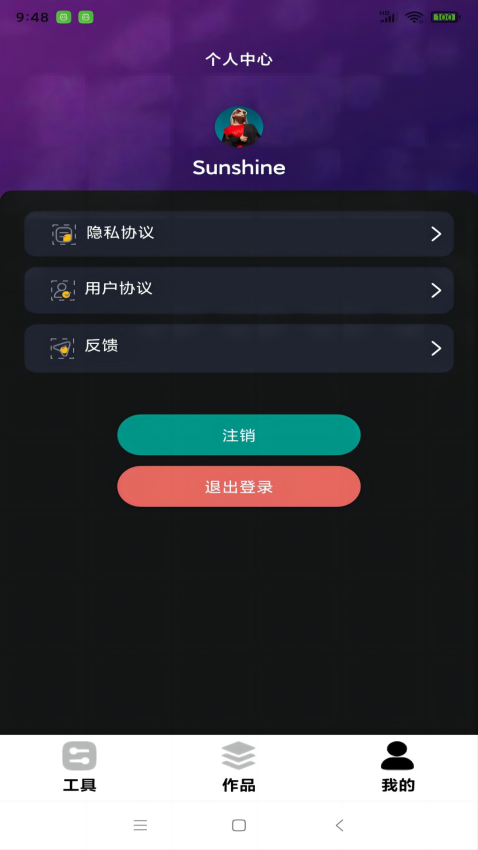Tap the system back button

(339, 825)
